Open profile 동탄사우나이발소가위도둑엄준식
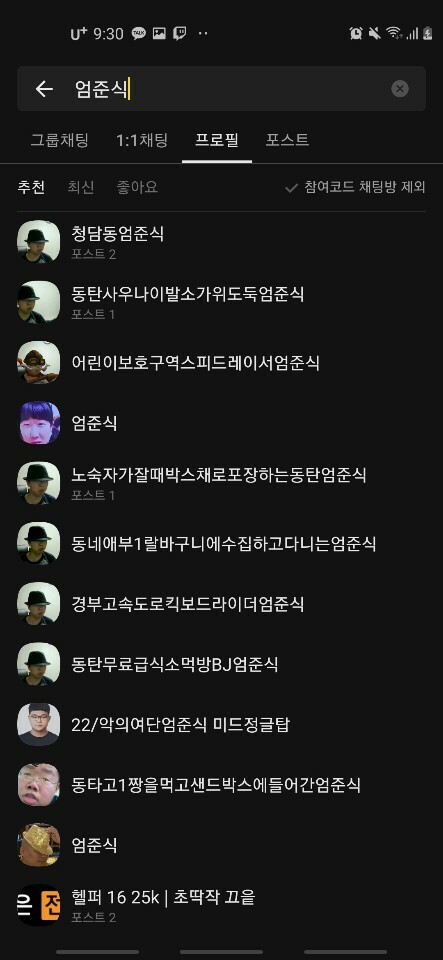 coord(222,302)
